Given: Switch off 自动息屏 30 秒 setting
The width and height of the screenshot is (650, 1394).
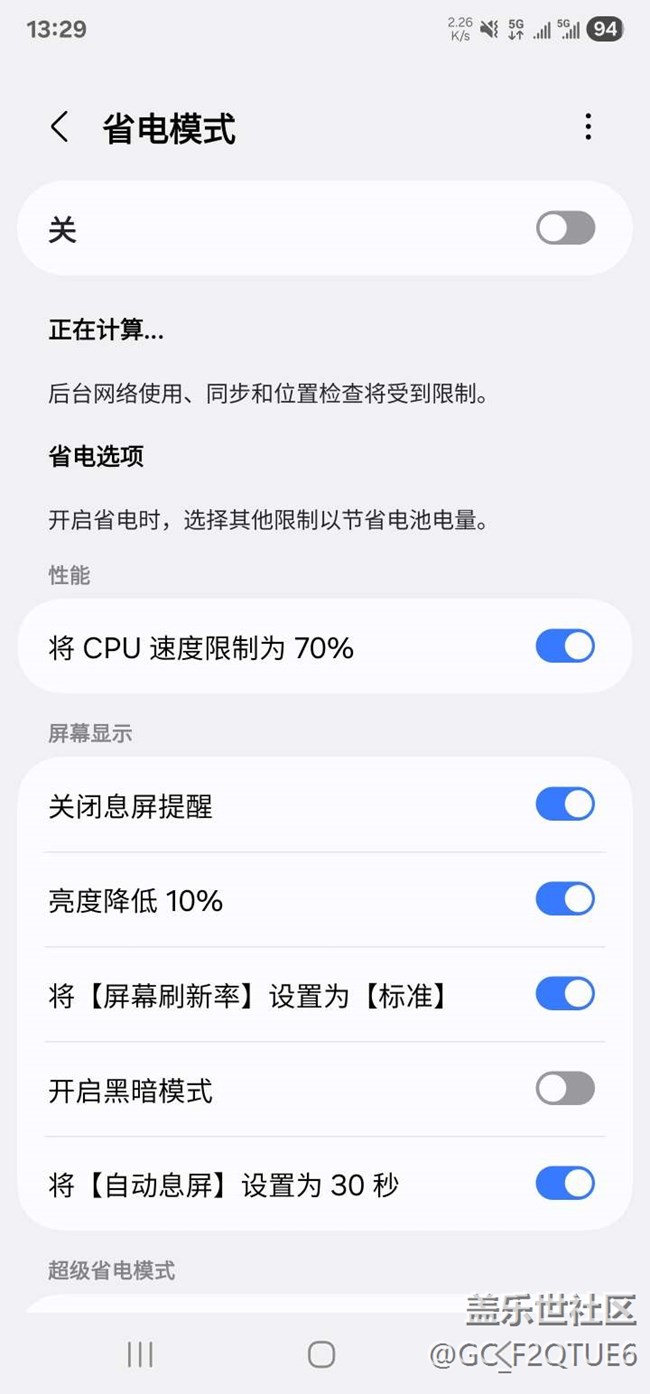Looking at the screenshot, I should (565, 1184).
